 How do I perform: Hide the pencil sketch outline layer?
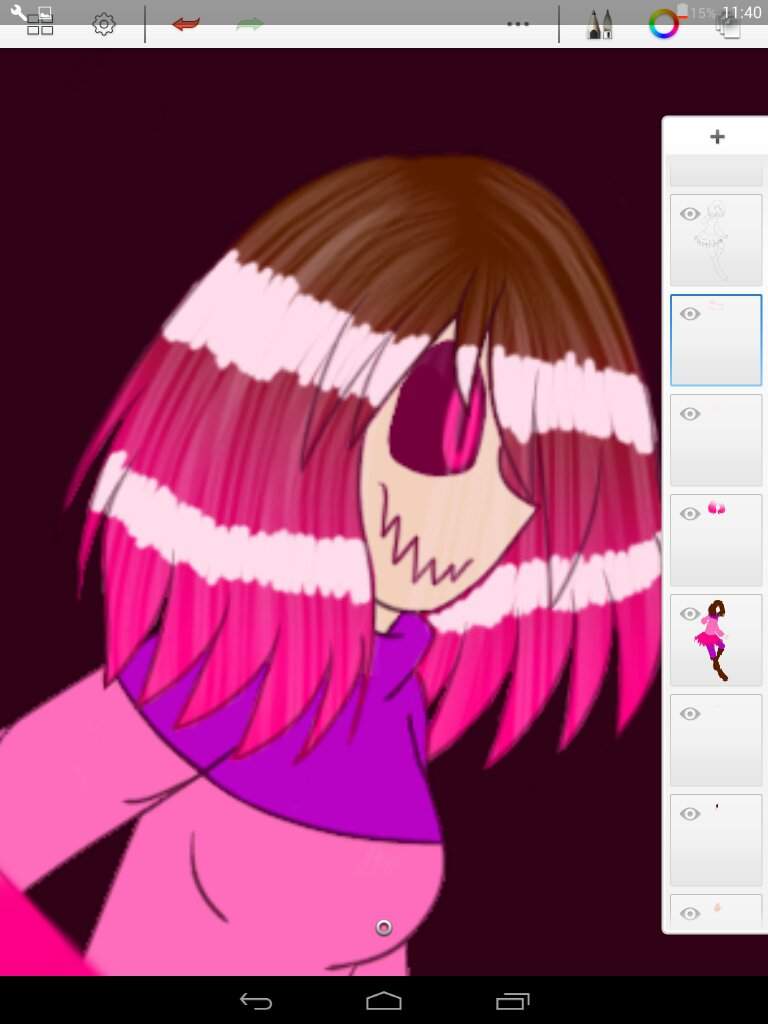(689, 214)
